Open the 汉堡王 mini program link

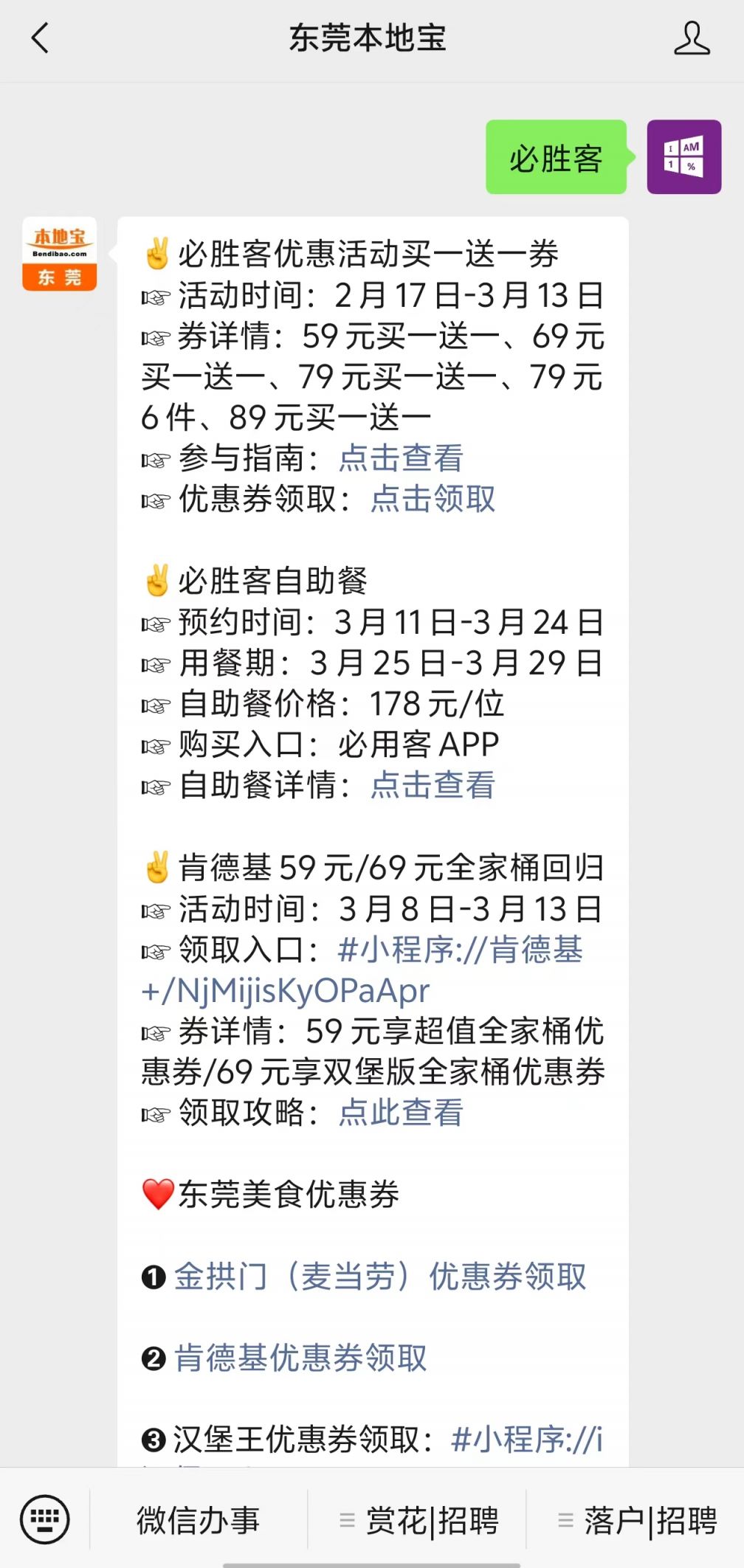527,1440
